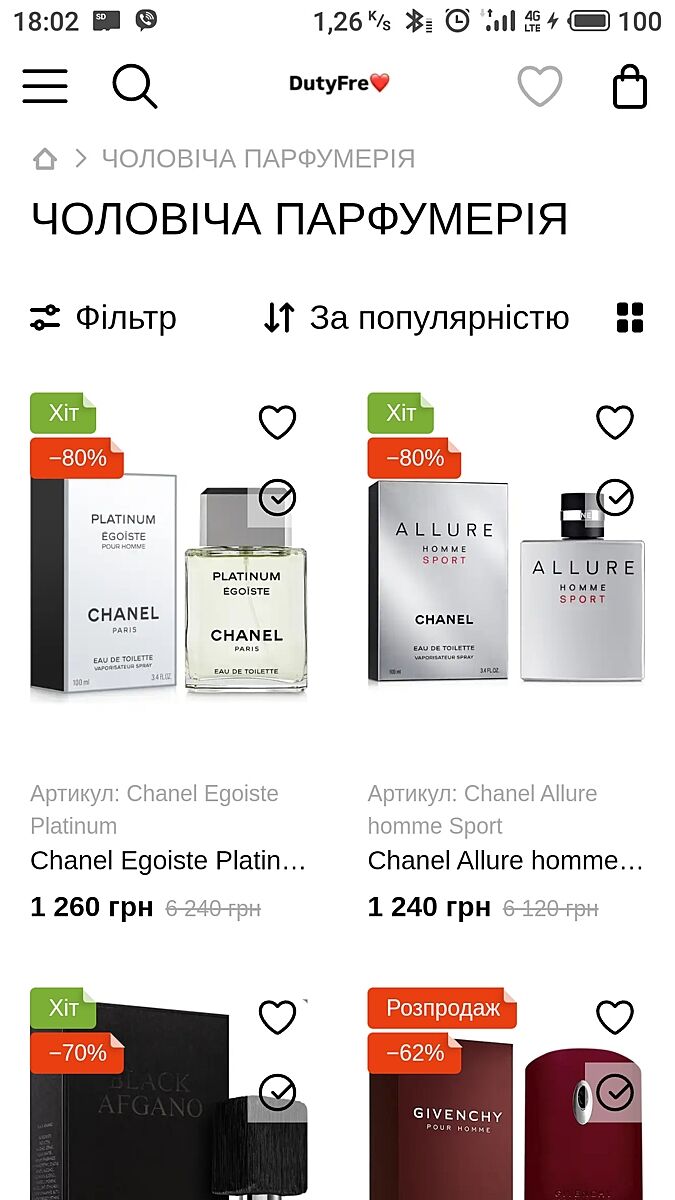This screenshot has width=675, height=1200.
Task: Add Chanel Allure homme Sport to favorites
Action: click(615, 423)
